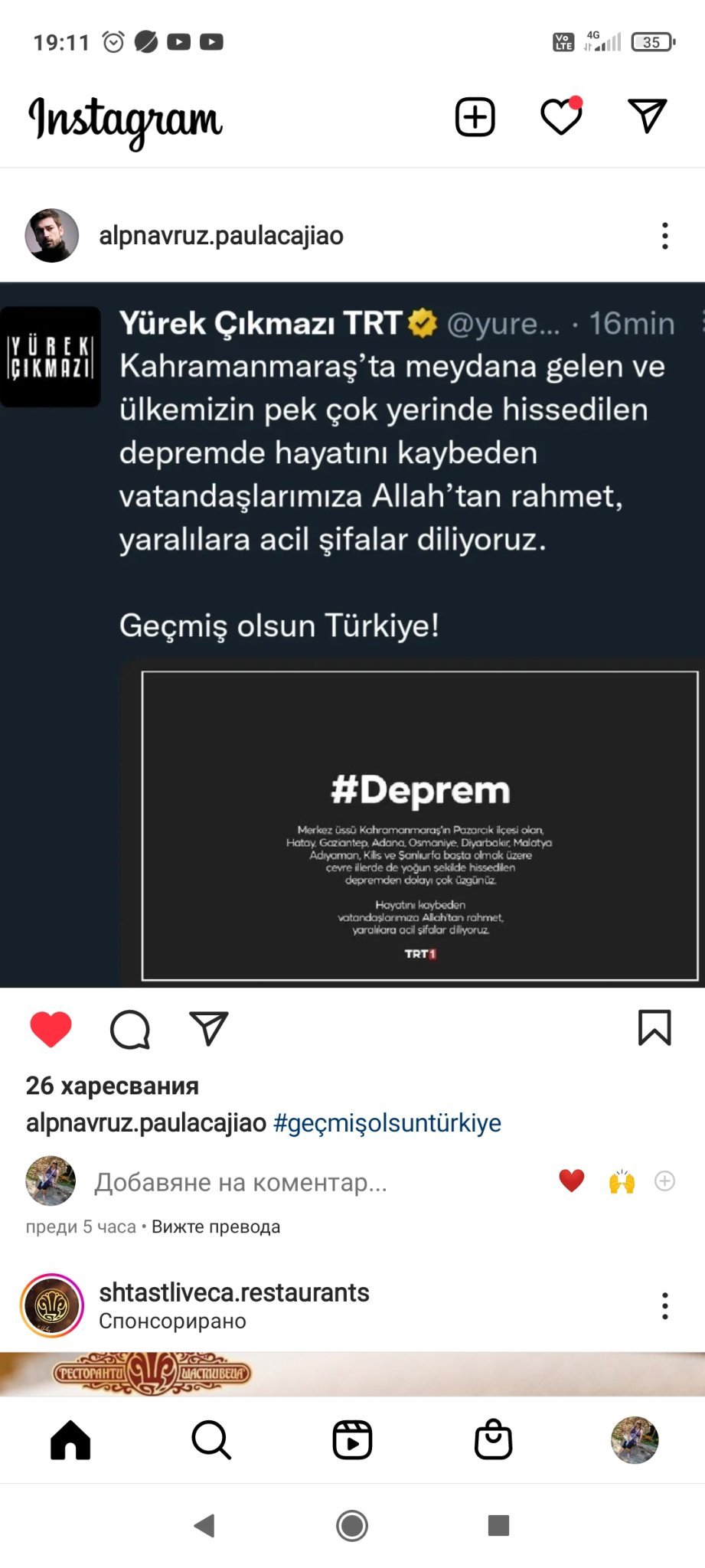Open options menu for alpnavruz.paulacajiao post

[x=664, y=236]
